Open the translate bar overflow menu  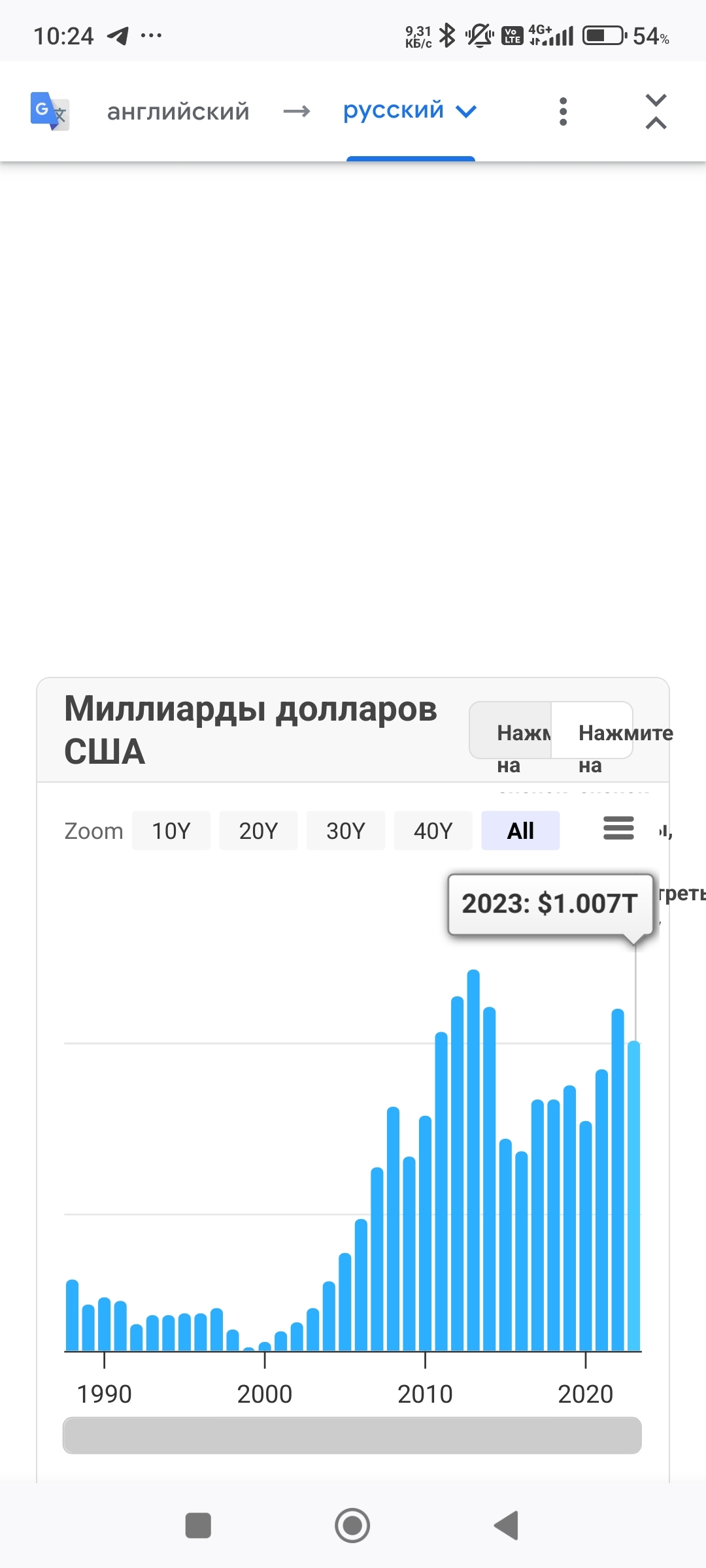pyautogui.click(x=563, y=112)
